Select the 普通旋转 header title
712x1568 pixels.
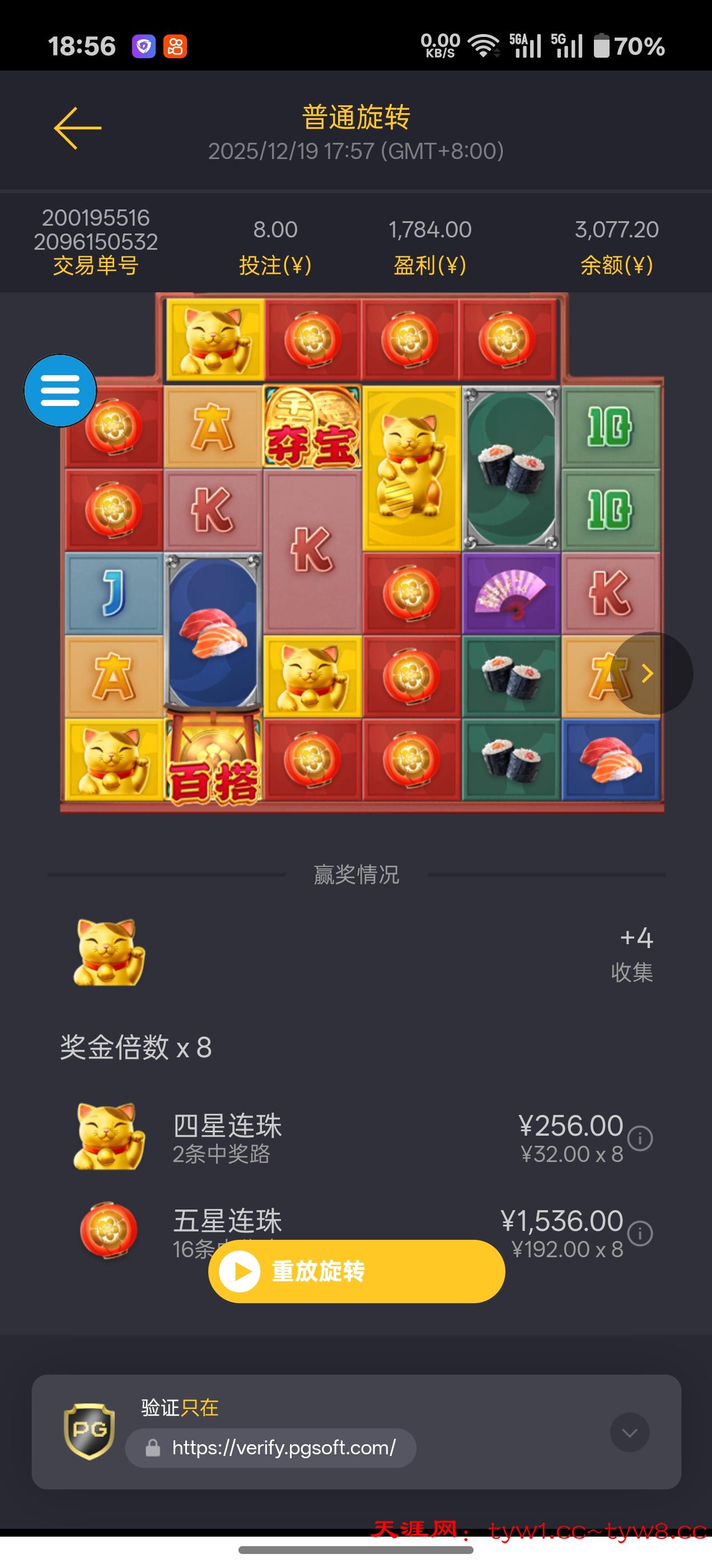356,117
